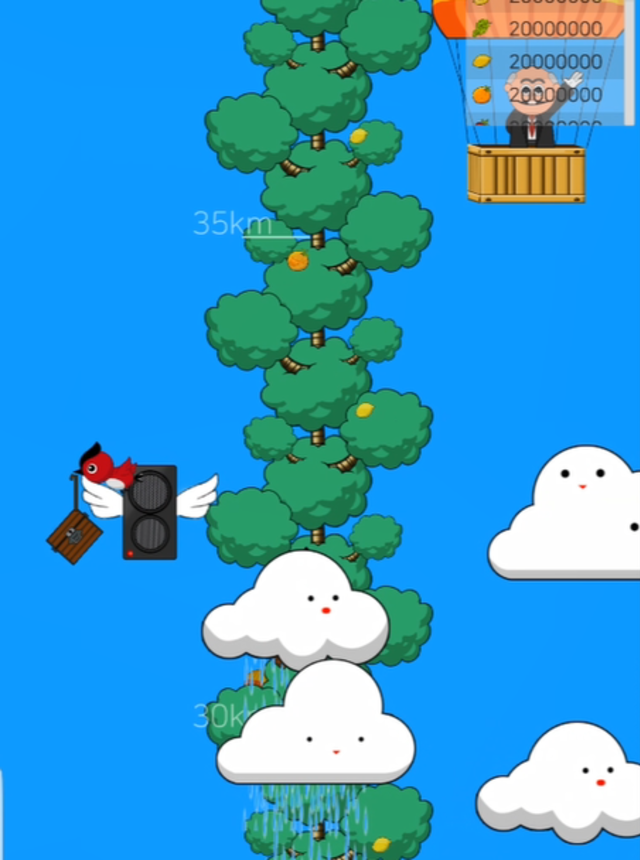Tap the winged speaker carried by the red bird
The image size is (640, 860).
[x=150, y=511]
